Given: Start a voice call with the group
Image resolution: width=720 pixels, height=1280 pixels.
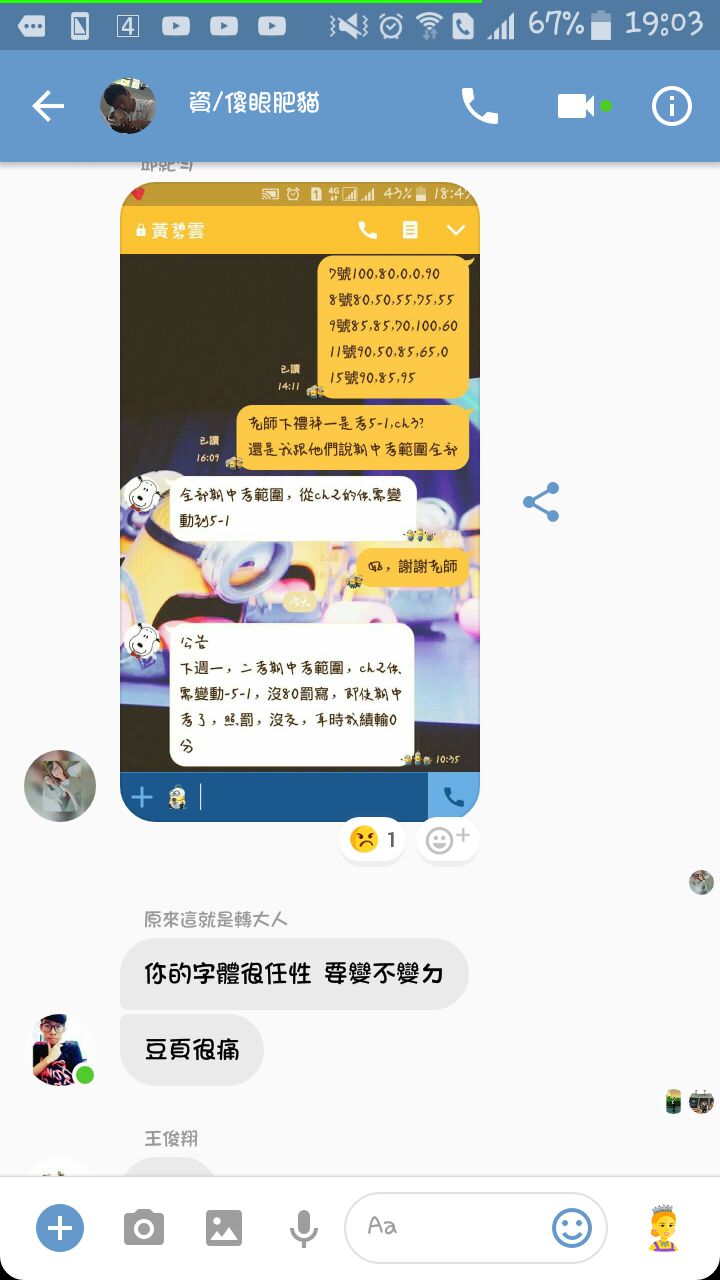Looking at the screenshot, I should 479,106.
